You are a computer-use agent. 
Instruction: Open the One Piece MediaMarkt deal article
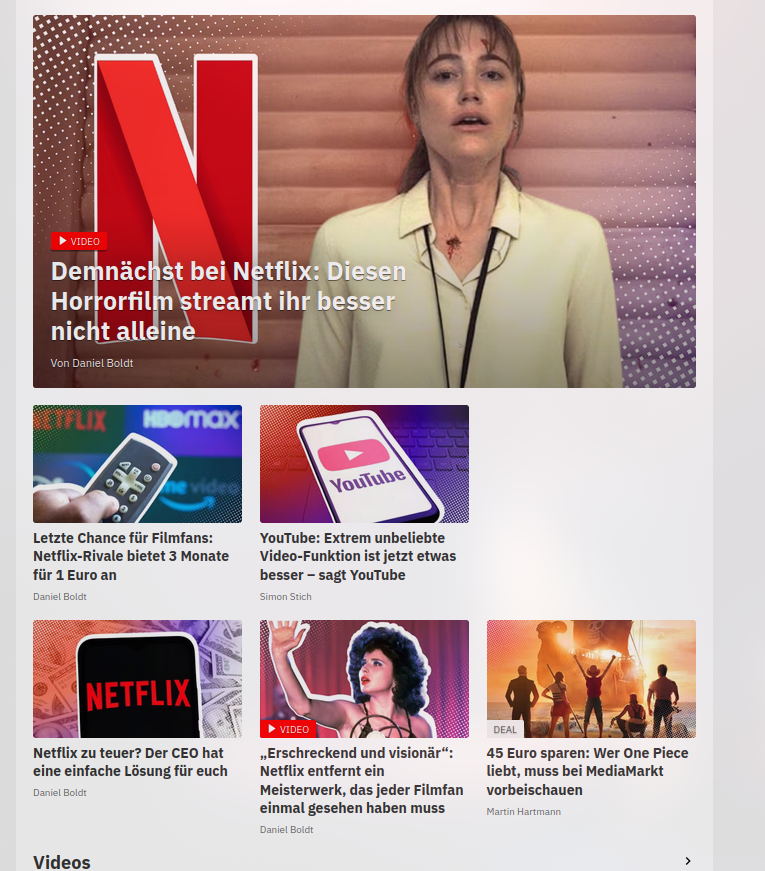(x=587, y=771)
